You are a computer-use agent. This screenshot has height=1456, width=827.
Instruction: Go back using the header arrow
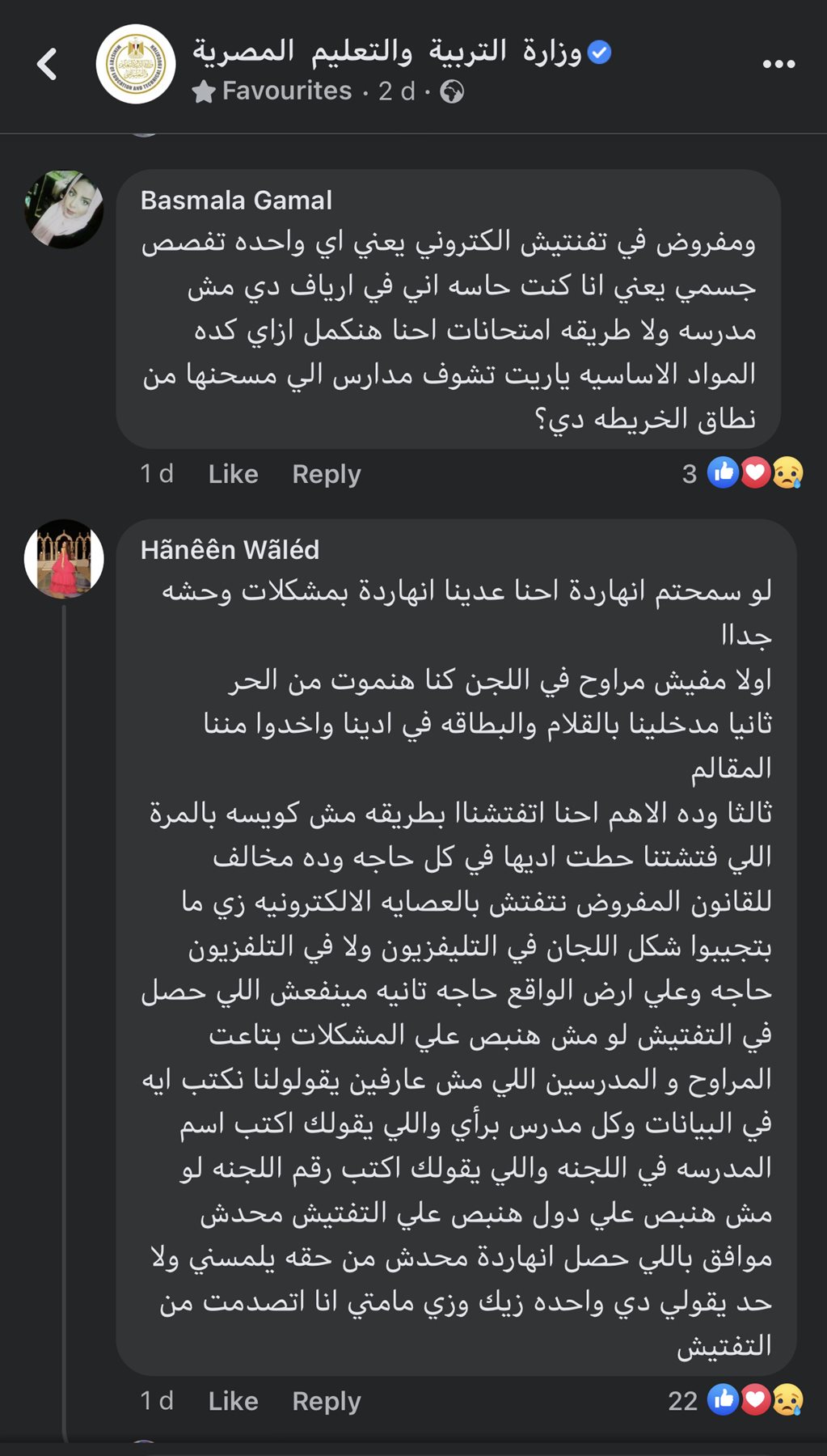coord(48,65)
